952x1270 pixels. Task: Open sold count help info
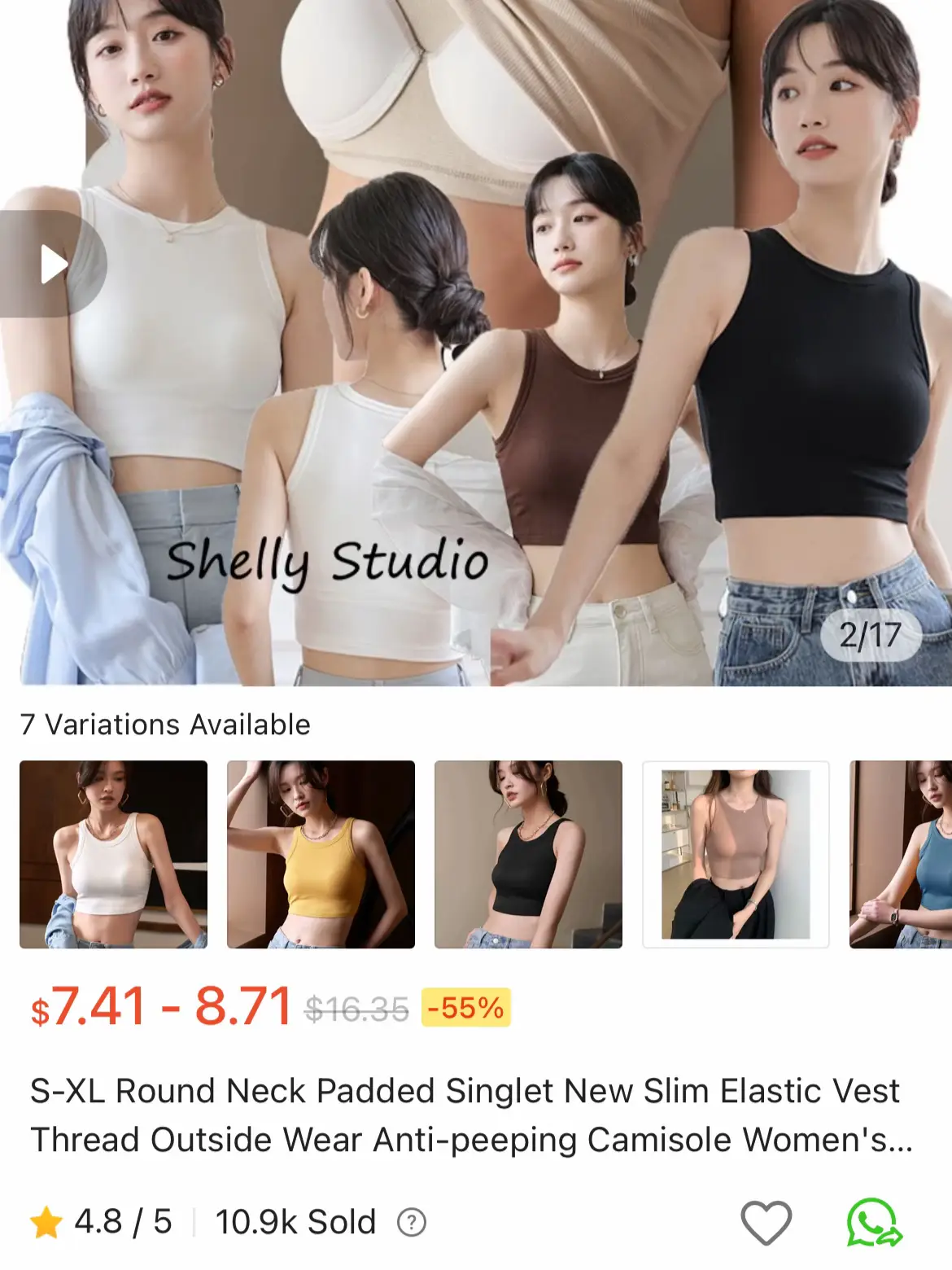pyautogui.click(x=412, y=1222)
